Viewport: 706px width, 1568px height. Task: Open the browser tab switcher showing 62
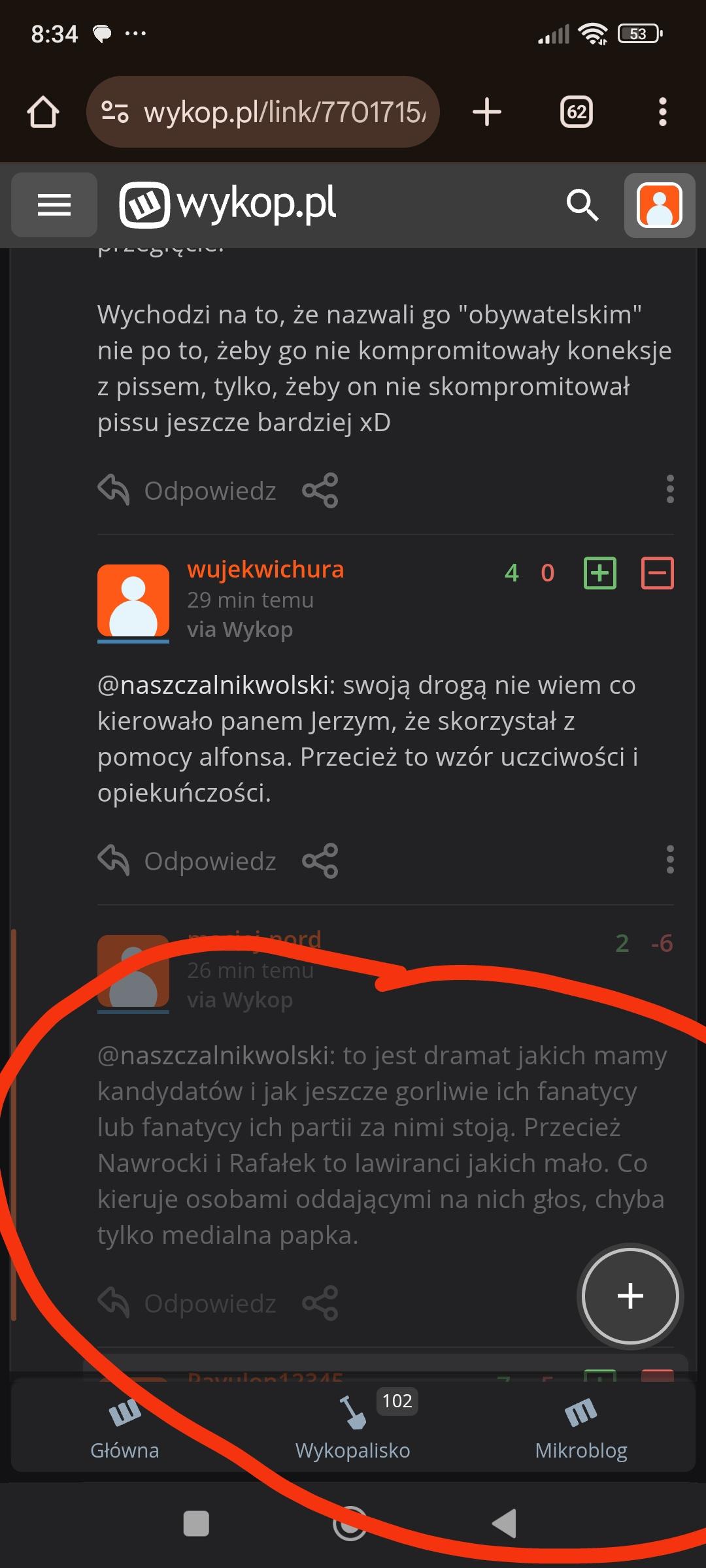coord(576,112)
